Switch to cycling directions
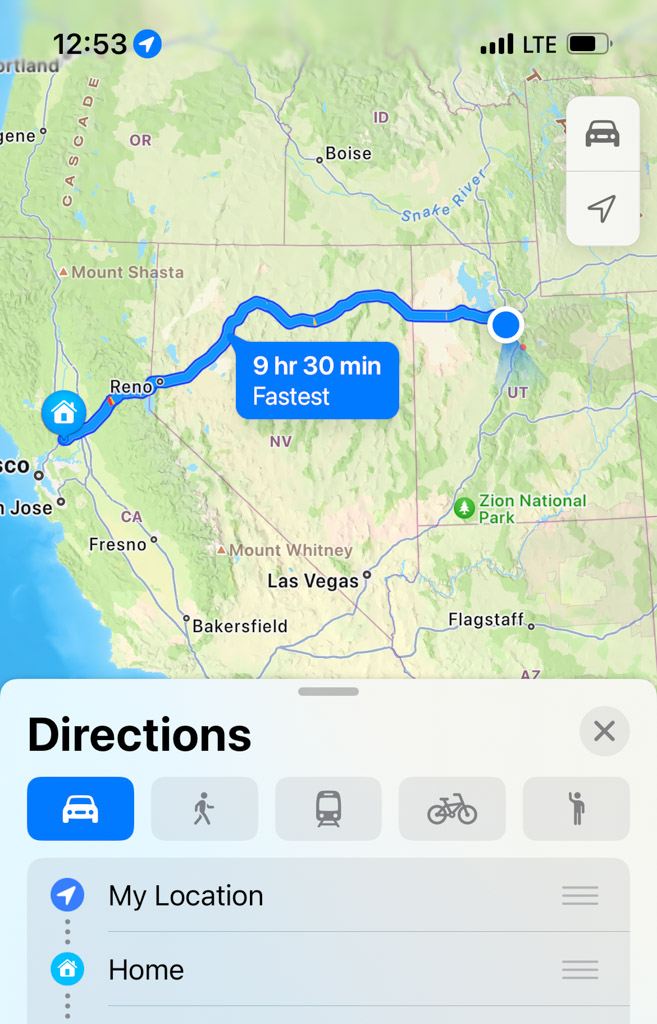The width and height of the screenshot is (657, 1024). (452, 808)
